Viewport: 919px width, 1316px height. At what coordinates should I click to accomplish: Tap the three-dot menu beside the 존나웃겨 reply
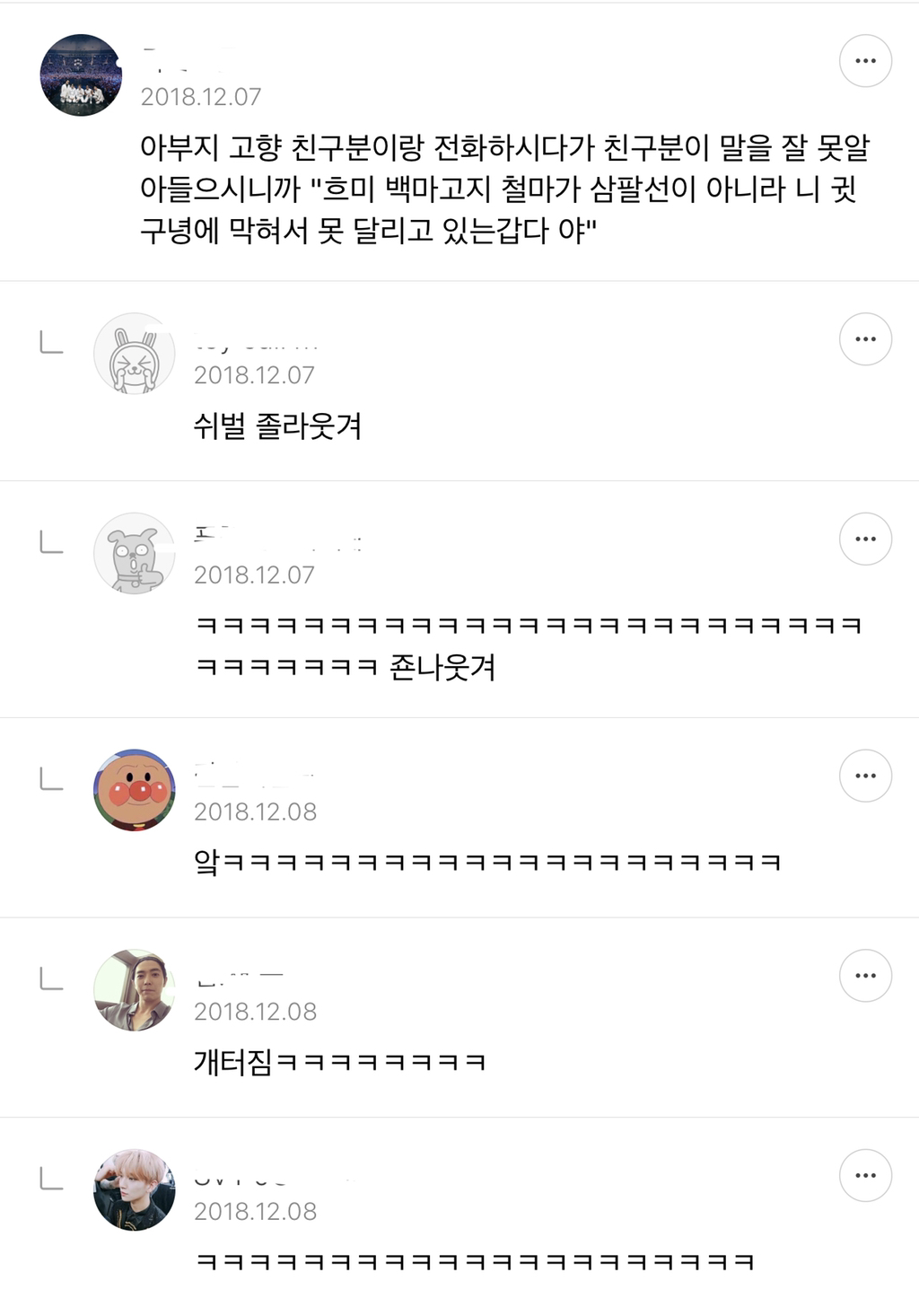pyautogui.click(x=865, y=539)
